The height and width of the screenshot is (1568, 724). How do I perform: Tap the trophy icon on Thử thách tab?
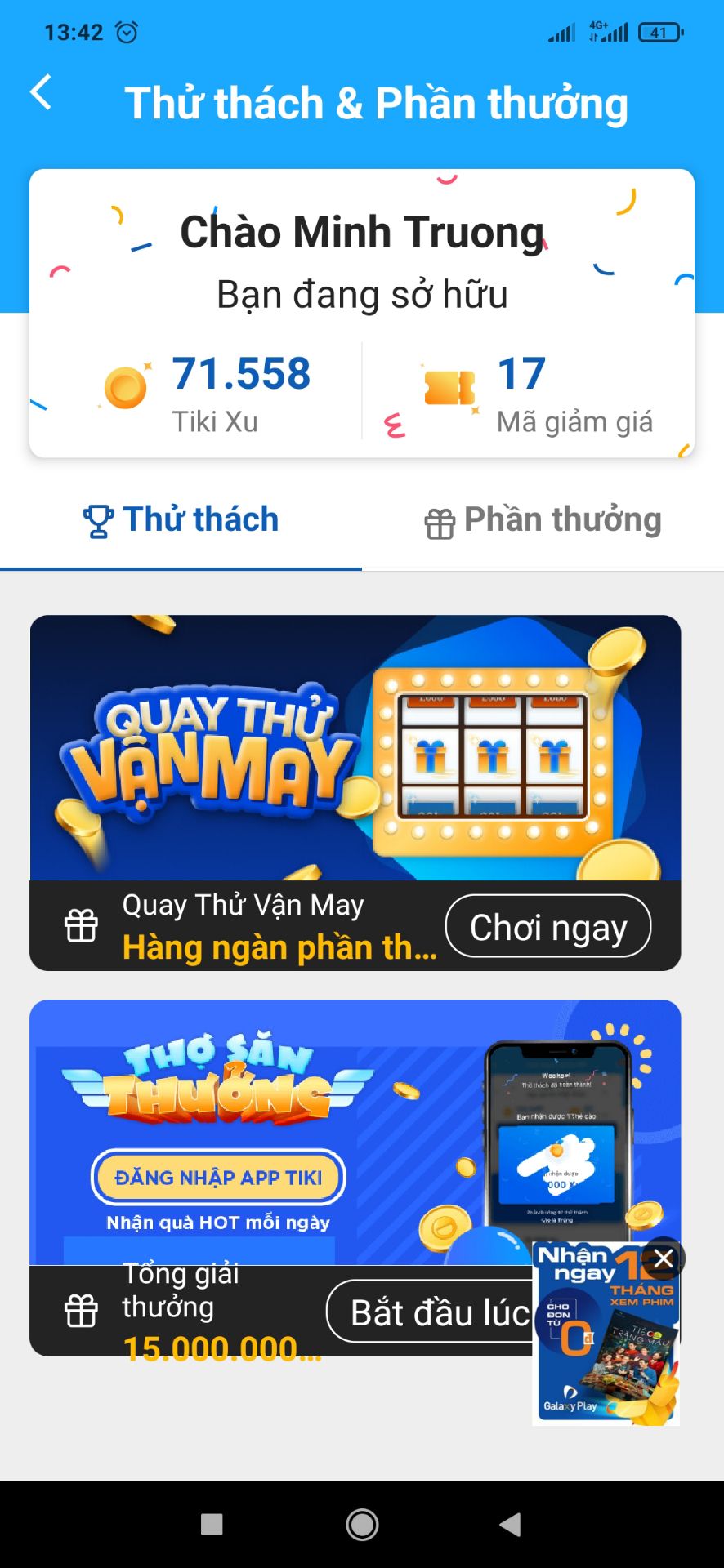pos(98,517)
